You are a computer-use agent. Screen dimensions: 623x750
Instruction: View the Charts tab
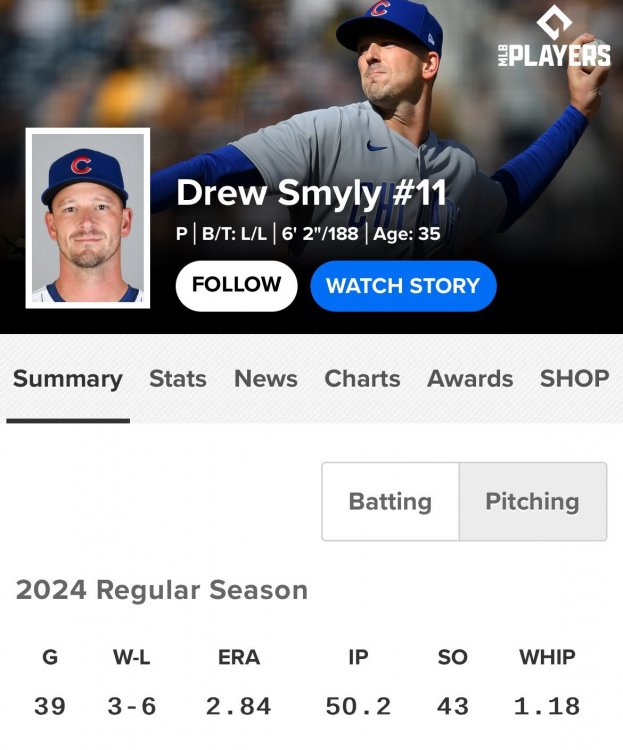(362, 379)
